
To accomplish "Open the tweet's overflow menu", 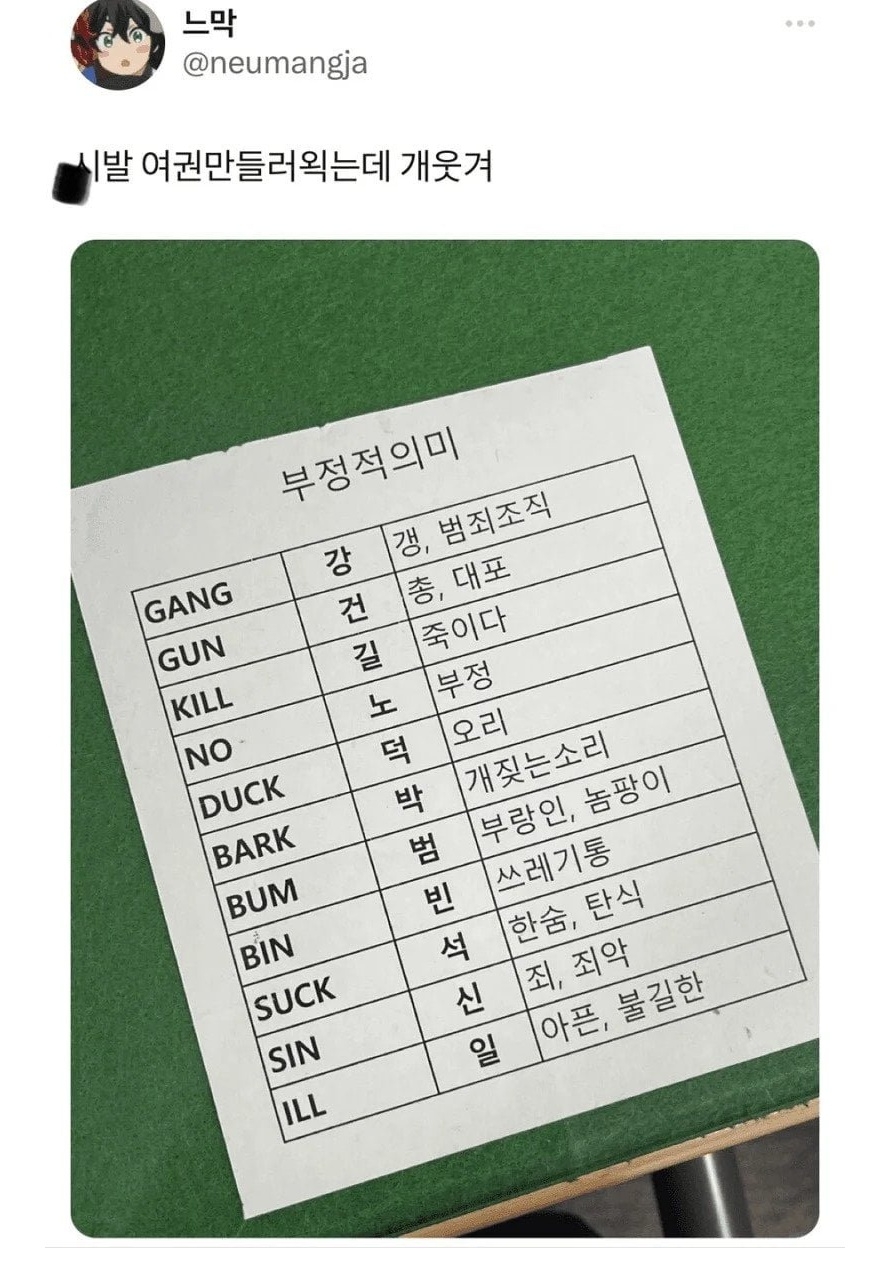I will 799,24.
